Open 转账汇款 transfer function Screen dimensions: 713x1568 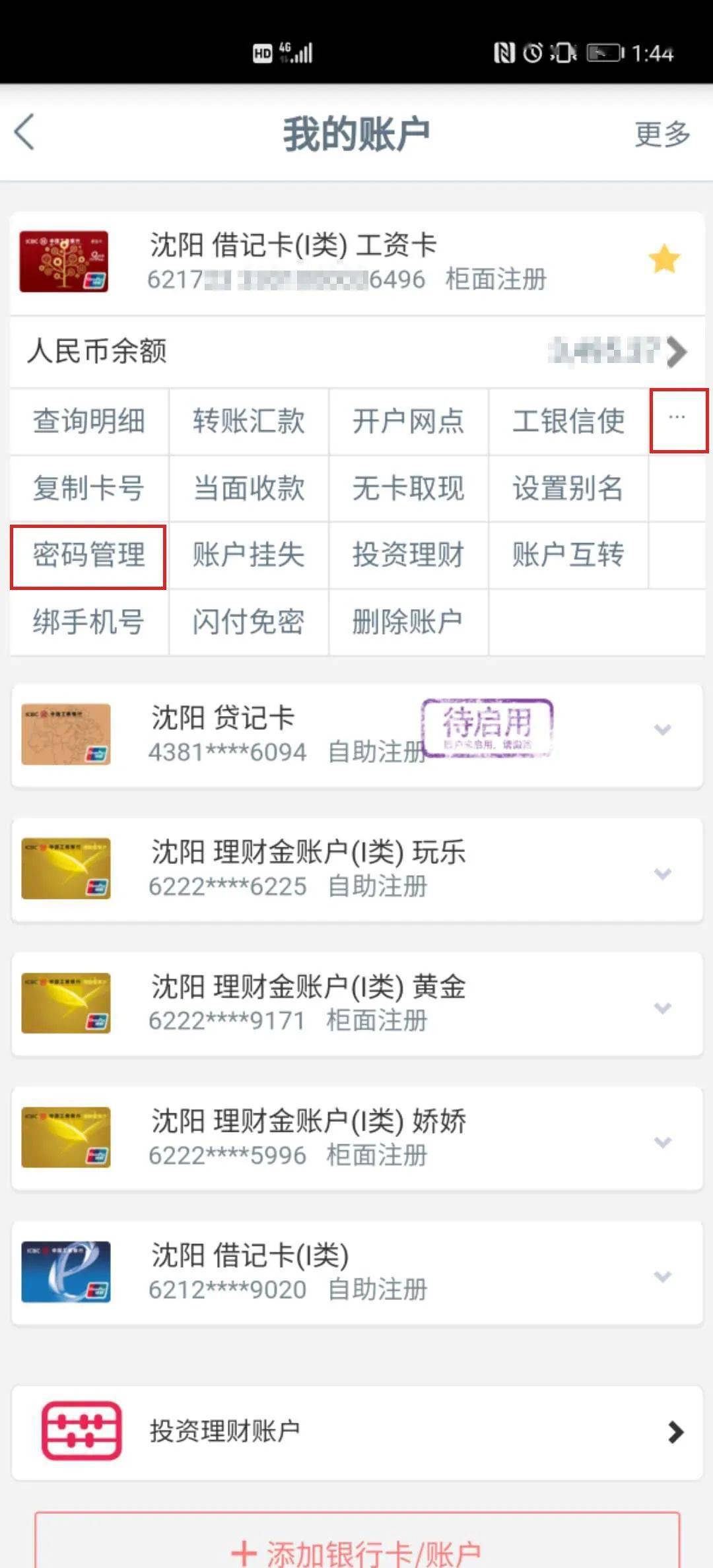click(248, 422)
